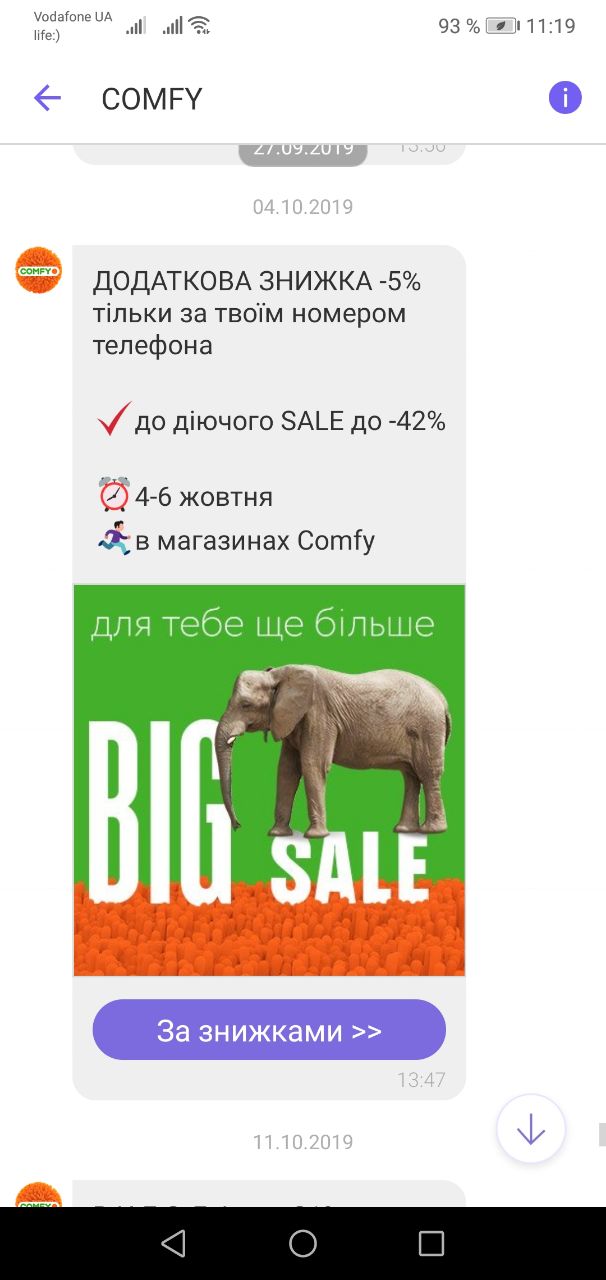Screen dimensions: 606x1280
Task: Open COMFY avatar next to the discount message
Action: point(39,270)
